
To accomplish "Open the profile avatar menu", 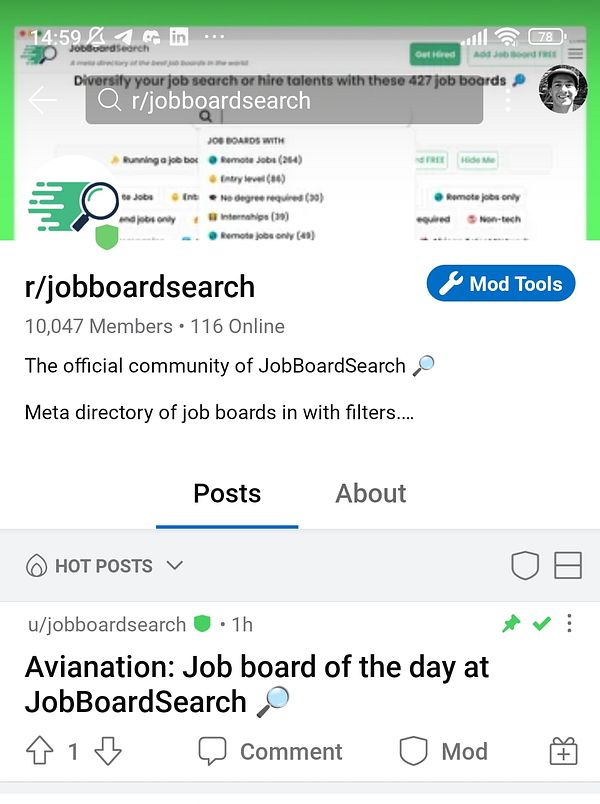I will pyautogui.click(x=563, y=91).
